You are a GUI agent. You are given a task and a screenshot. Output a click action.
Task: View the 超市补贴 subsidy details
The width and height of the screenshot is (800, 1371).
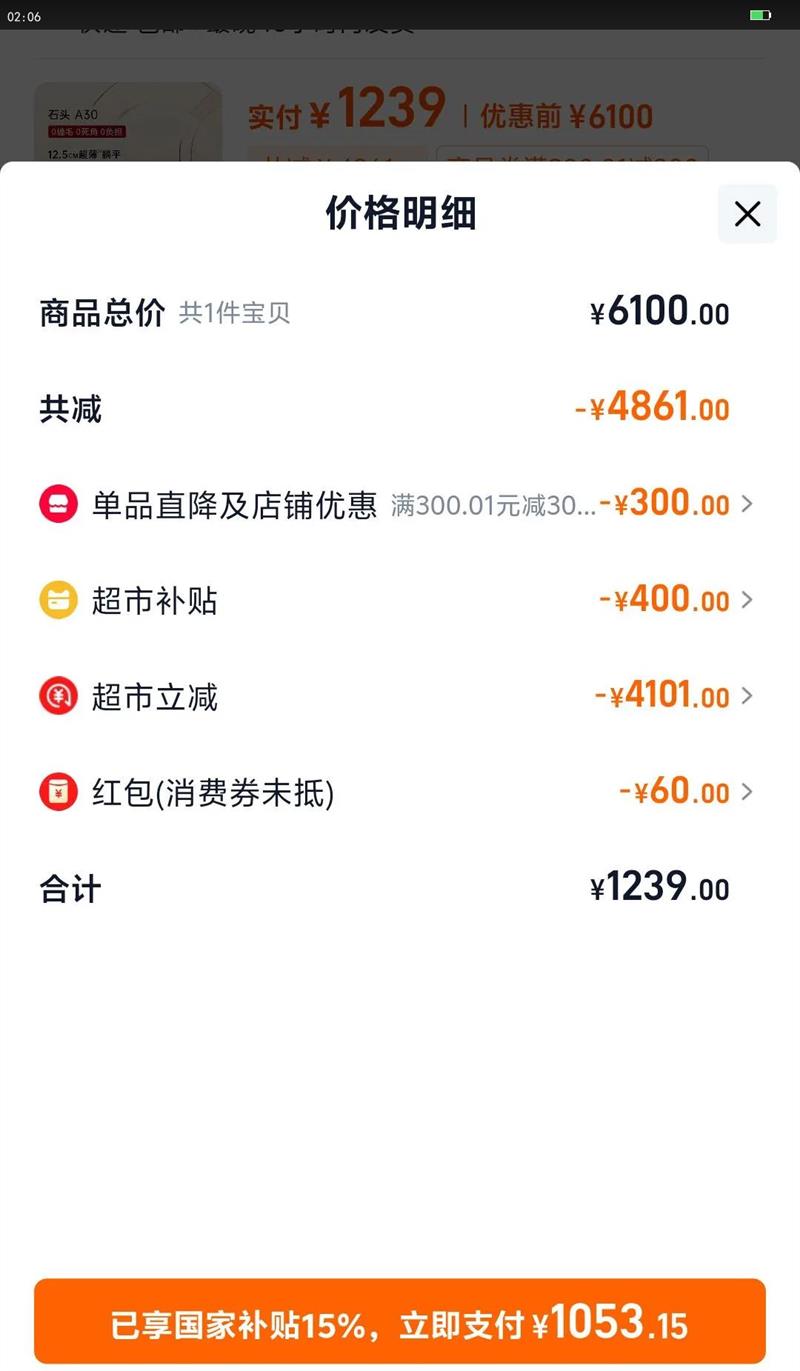pyautogui.click(x=746, y=600)
